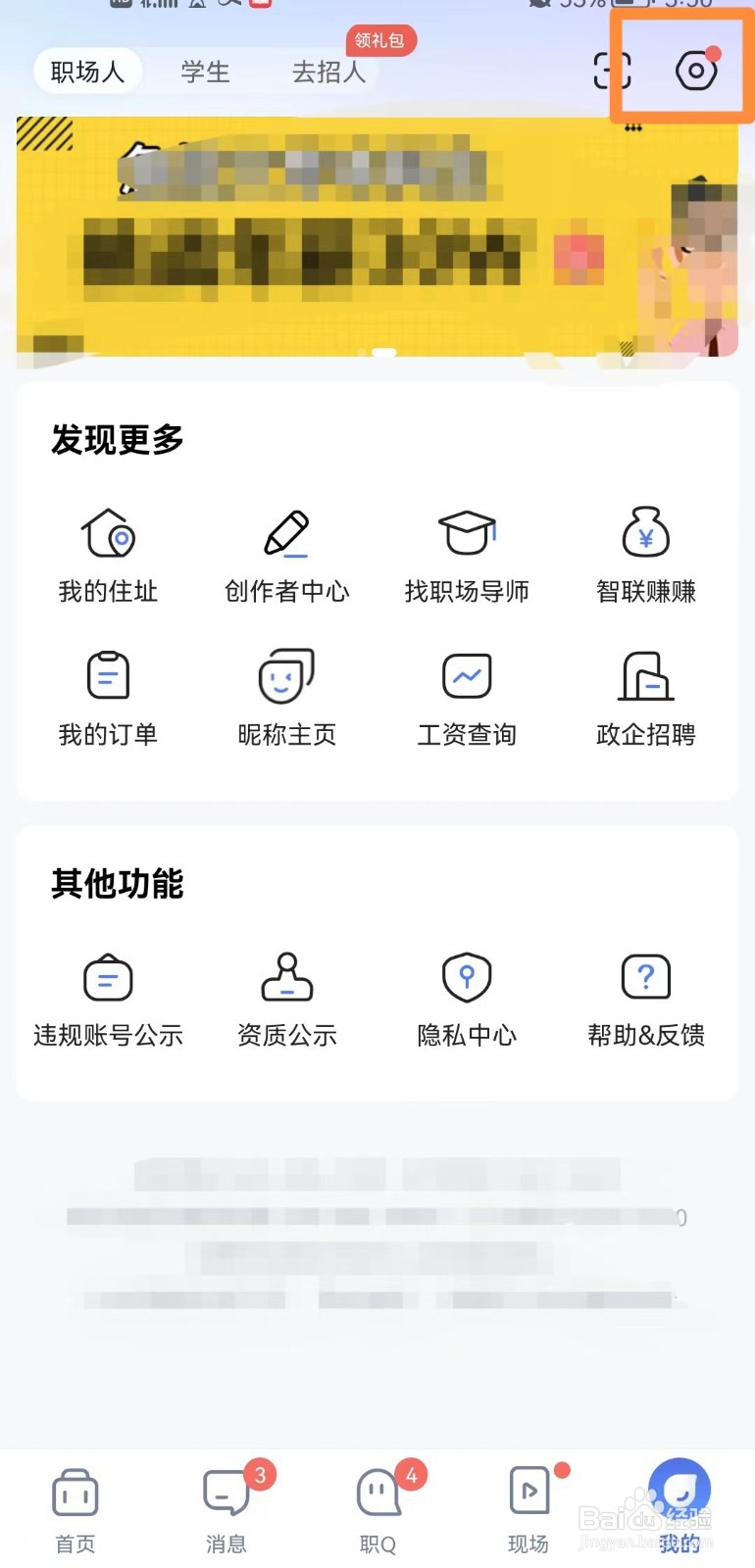This screenshot has height=1568, width=755.
Task: Open the yellow promotional banner
Action: (377, 236)
